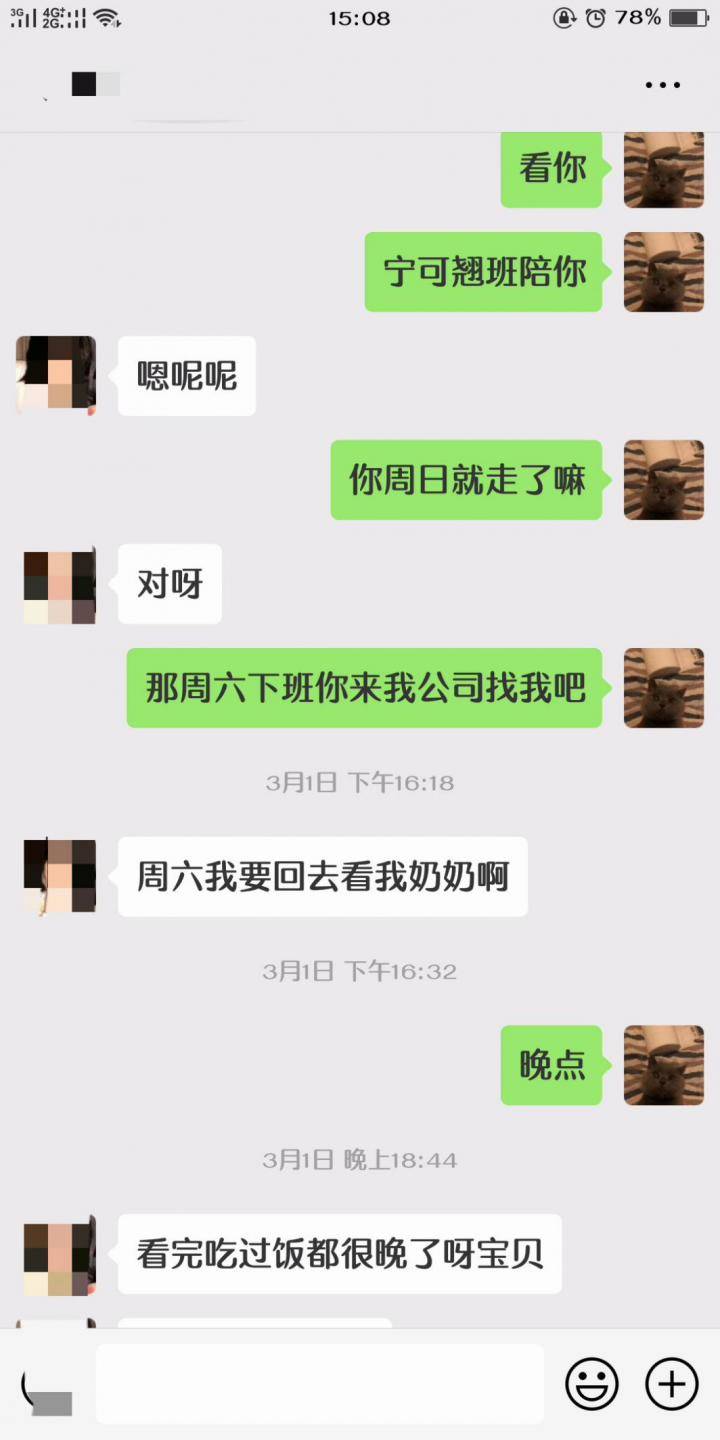Tap the friend's avatar next to '对呀'

pos(57,584)
